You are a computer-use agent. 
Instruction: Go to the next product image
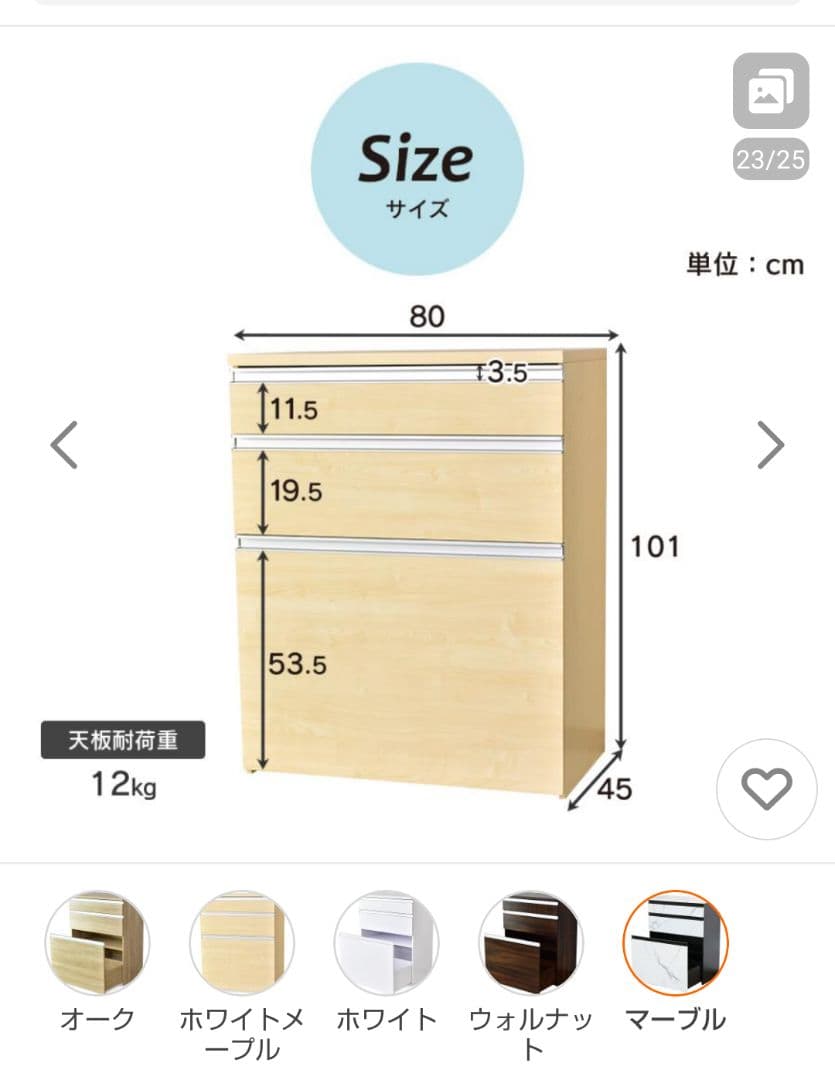coord(770,445)
